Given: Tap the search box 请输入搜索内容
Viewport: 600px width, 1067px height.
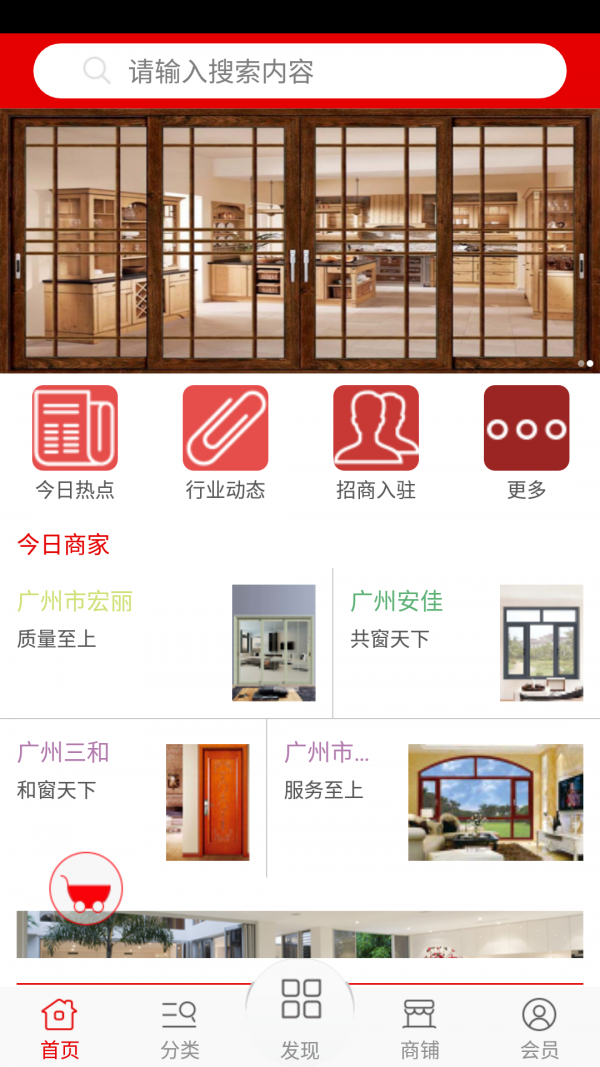Looking at the screenshot, I should [x=300, y=71].
